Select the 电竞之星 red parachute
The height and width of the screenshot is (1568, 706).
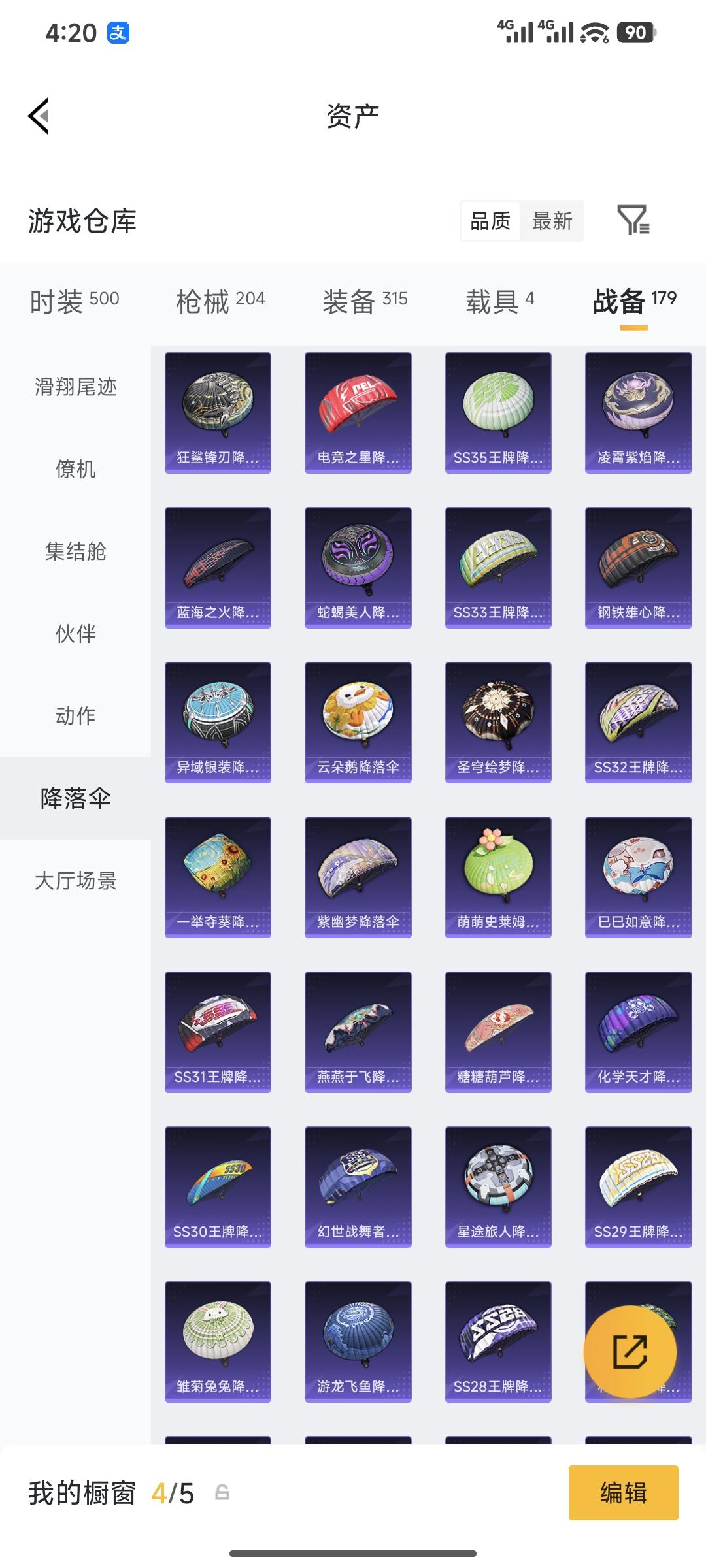[357, 410]
